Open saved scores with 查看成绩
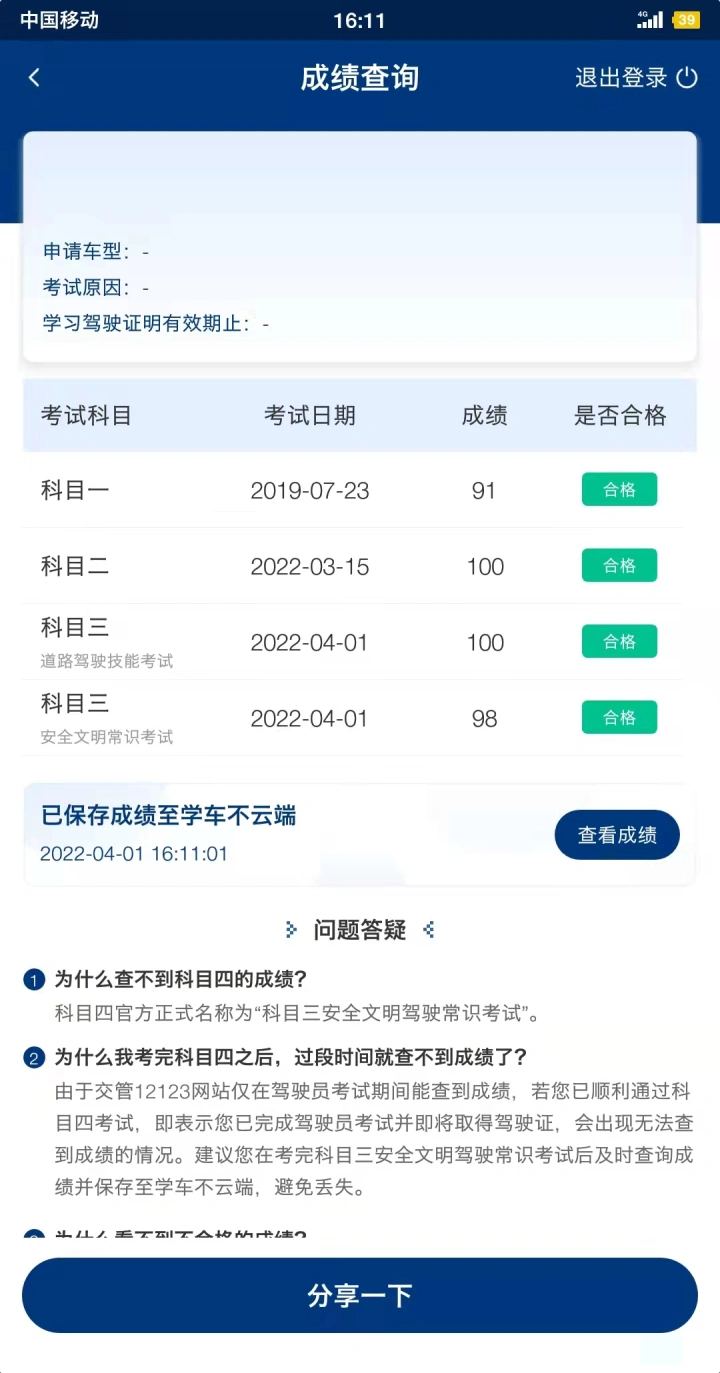This screenshot has width=720, height=1373. click(x=617, y=835)
